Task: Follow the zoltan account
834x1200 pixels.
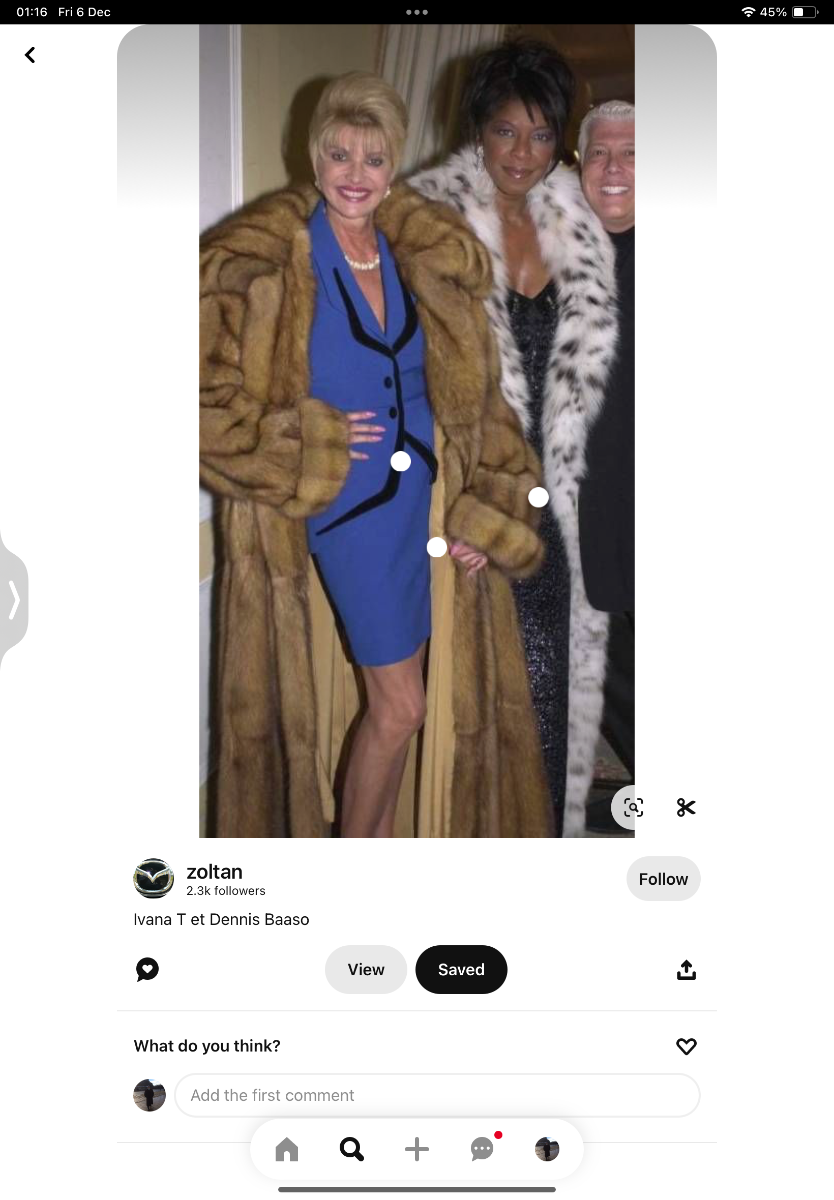Action: (x=663, y=879)
